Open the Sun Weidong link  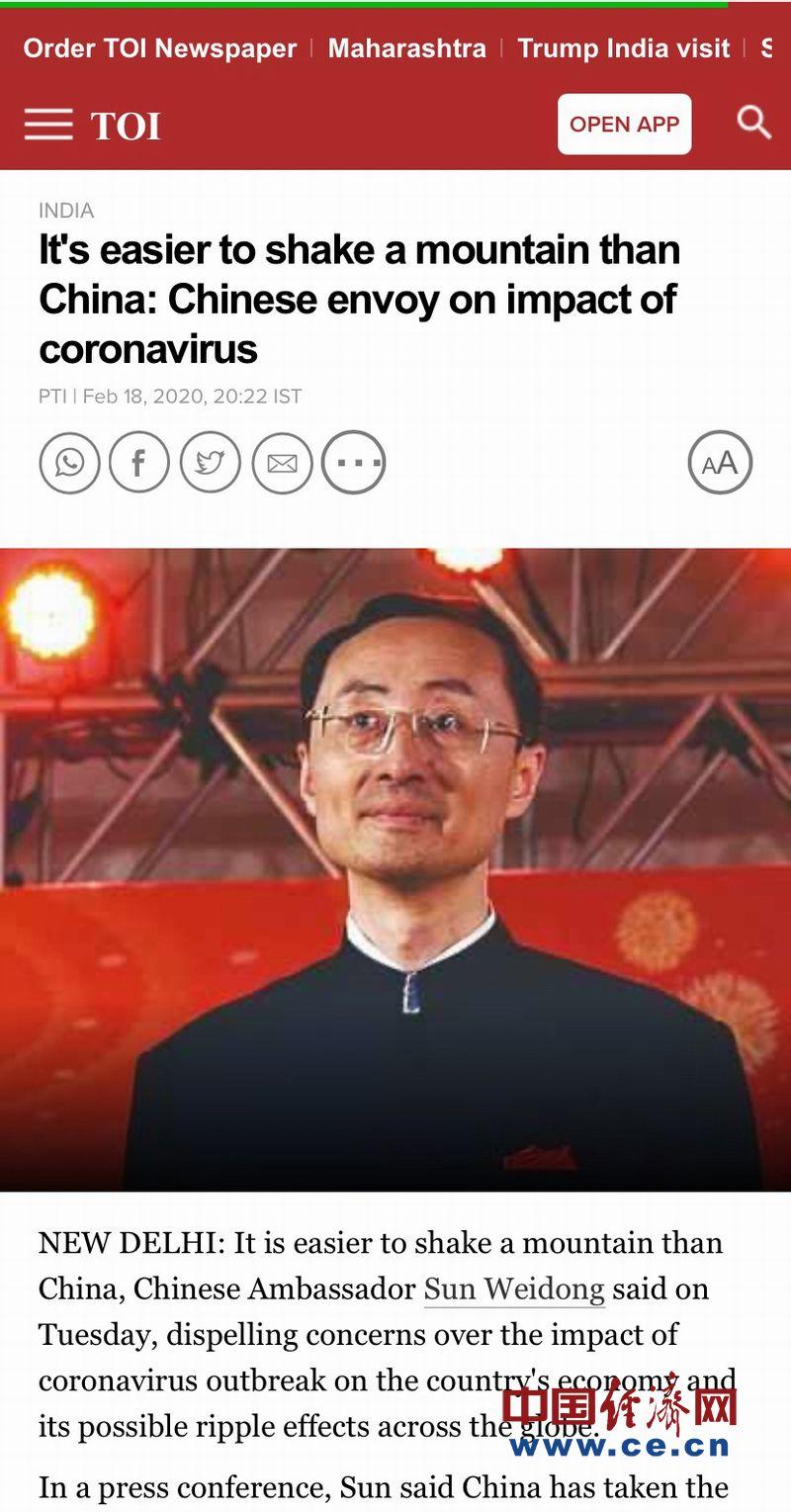pyautogui.click(x=513, y=1290)
